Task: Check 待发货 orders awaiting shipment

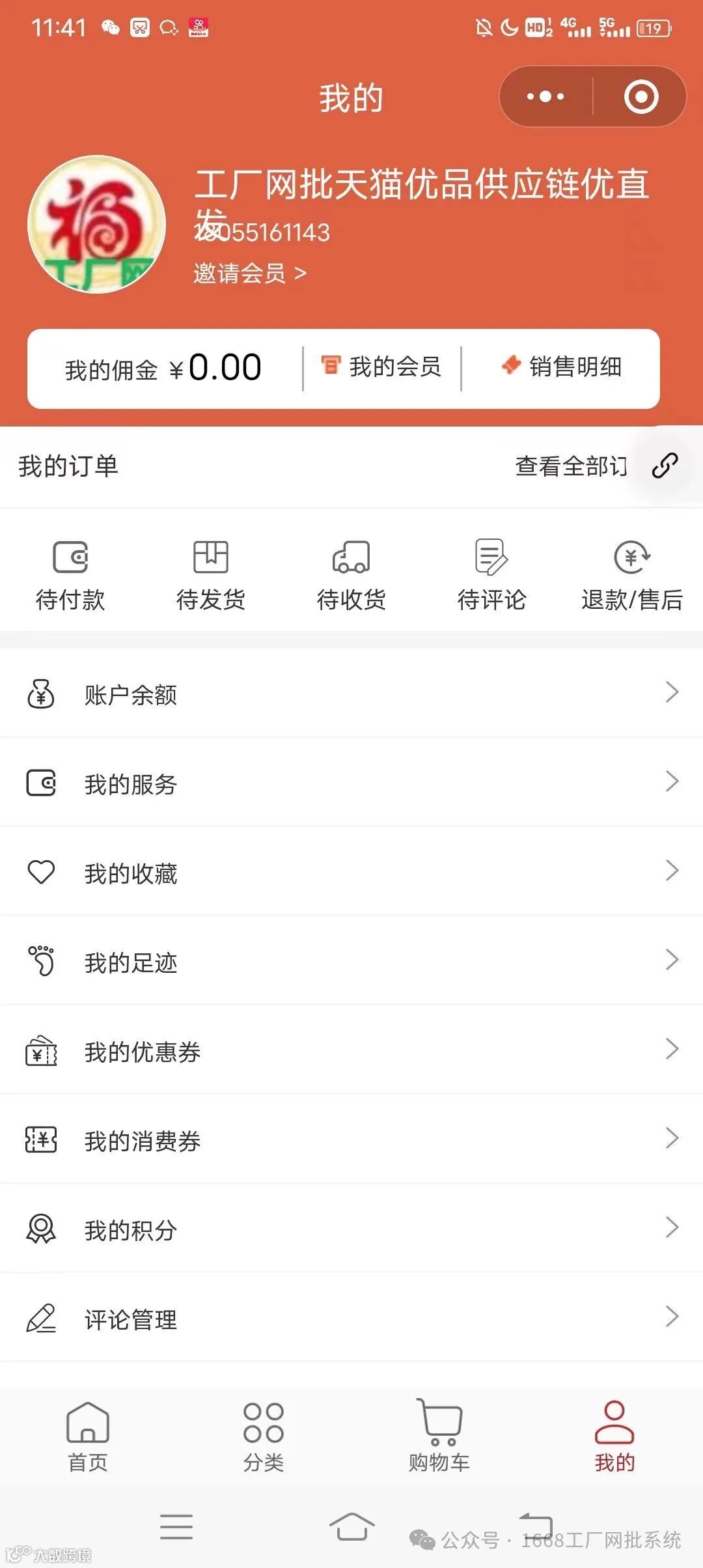Action: click(x=211, y=574)
